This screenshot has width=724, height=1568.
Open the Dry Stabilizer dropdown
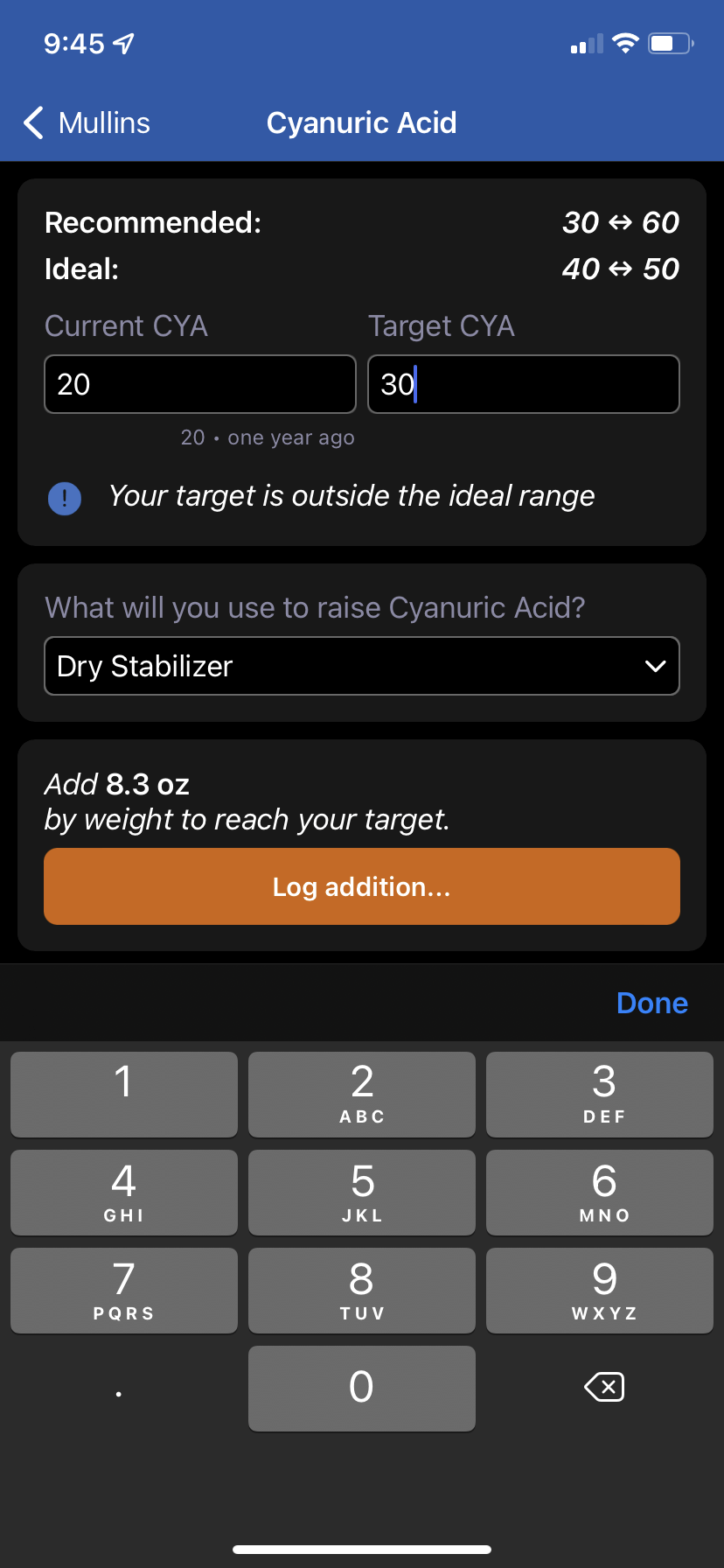[x=362, y=666]
